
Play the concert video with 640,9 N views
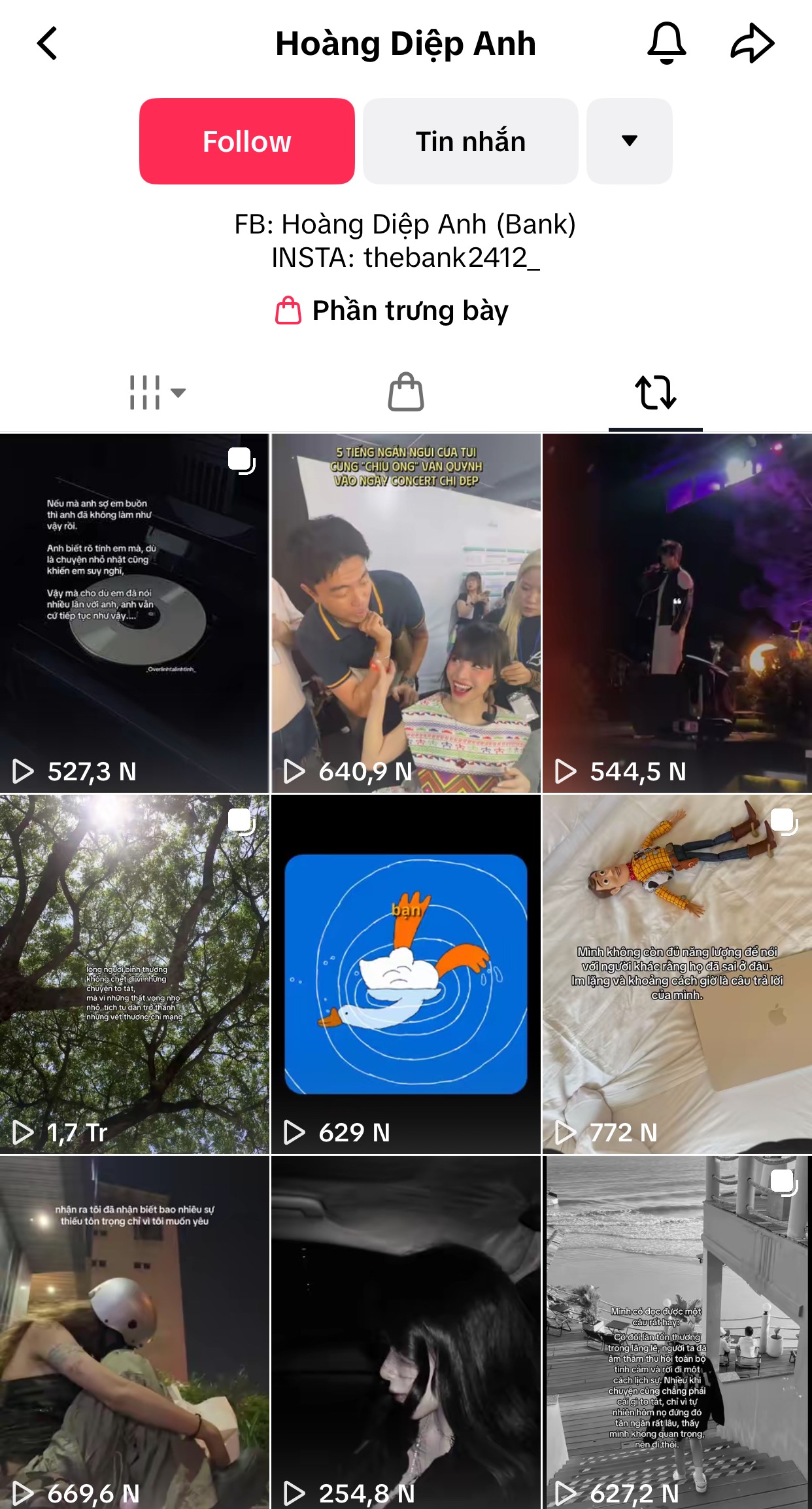(406, 613)
